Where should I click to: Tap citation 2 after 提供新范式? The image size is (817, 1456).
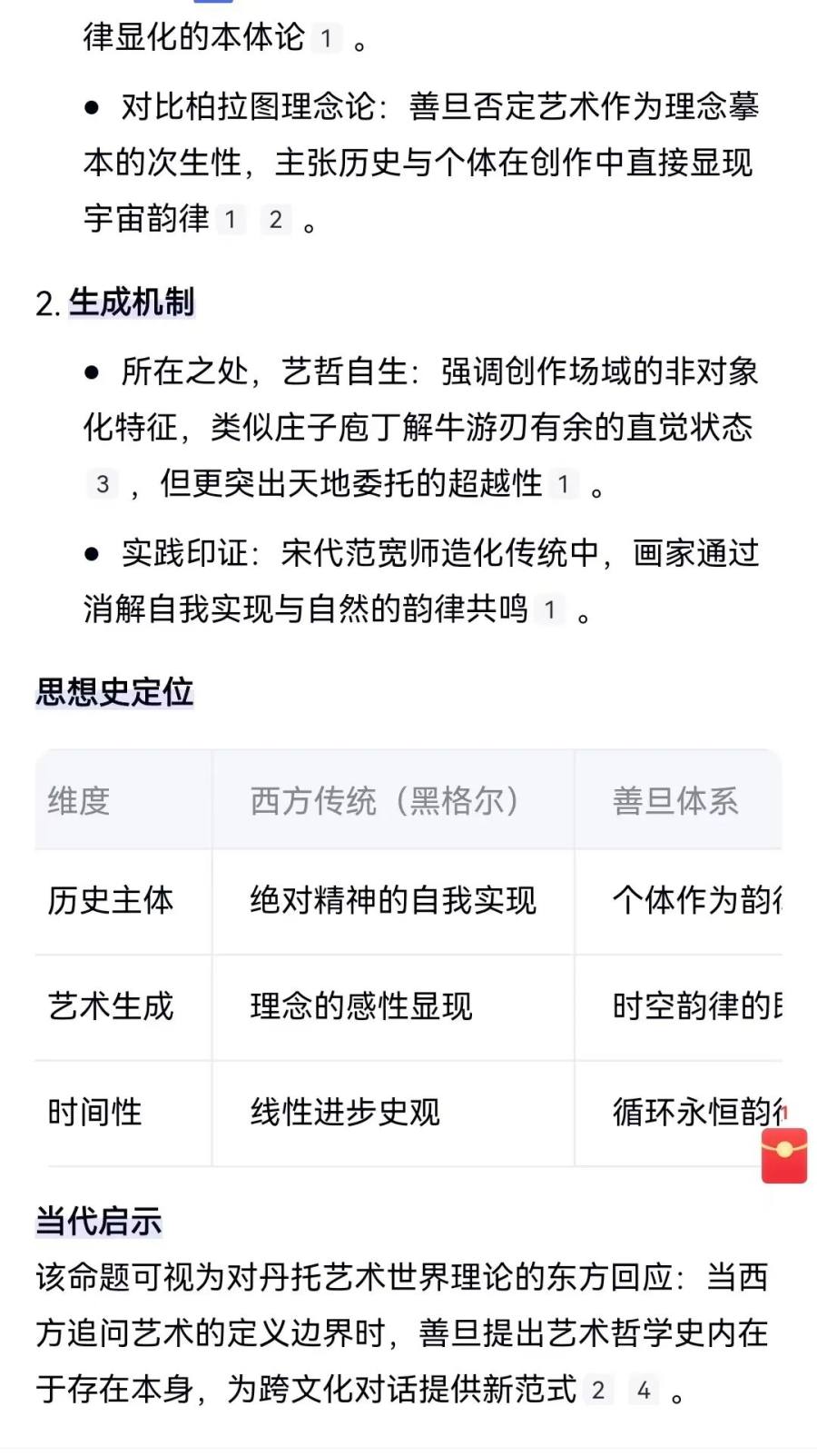pyautogui.click(x=597, y=1390)
